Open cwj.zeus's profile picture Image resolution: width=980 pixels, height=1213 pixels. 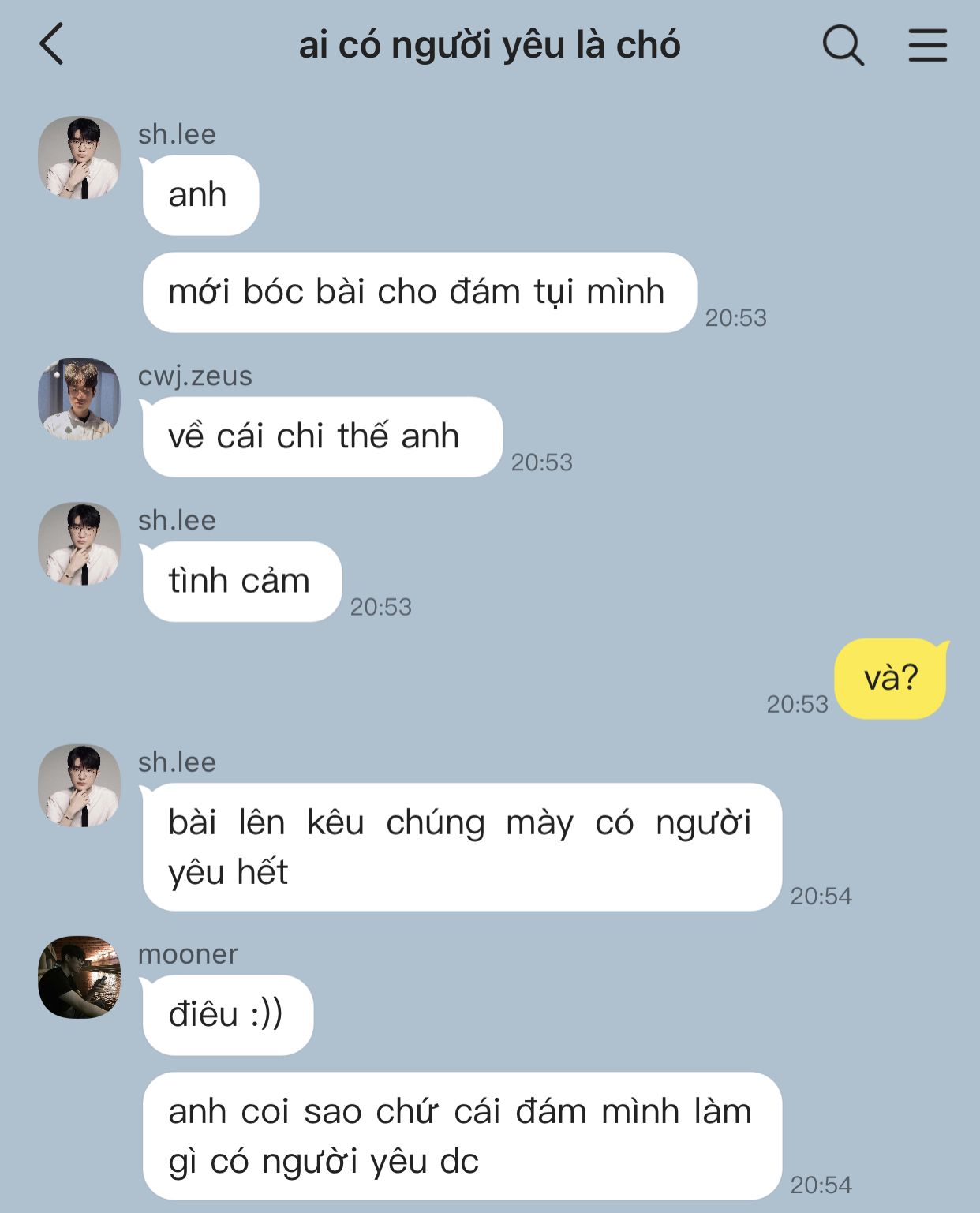[80, 399]
